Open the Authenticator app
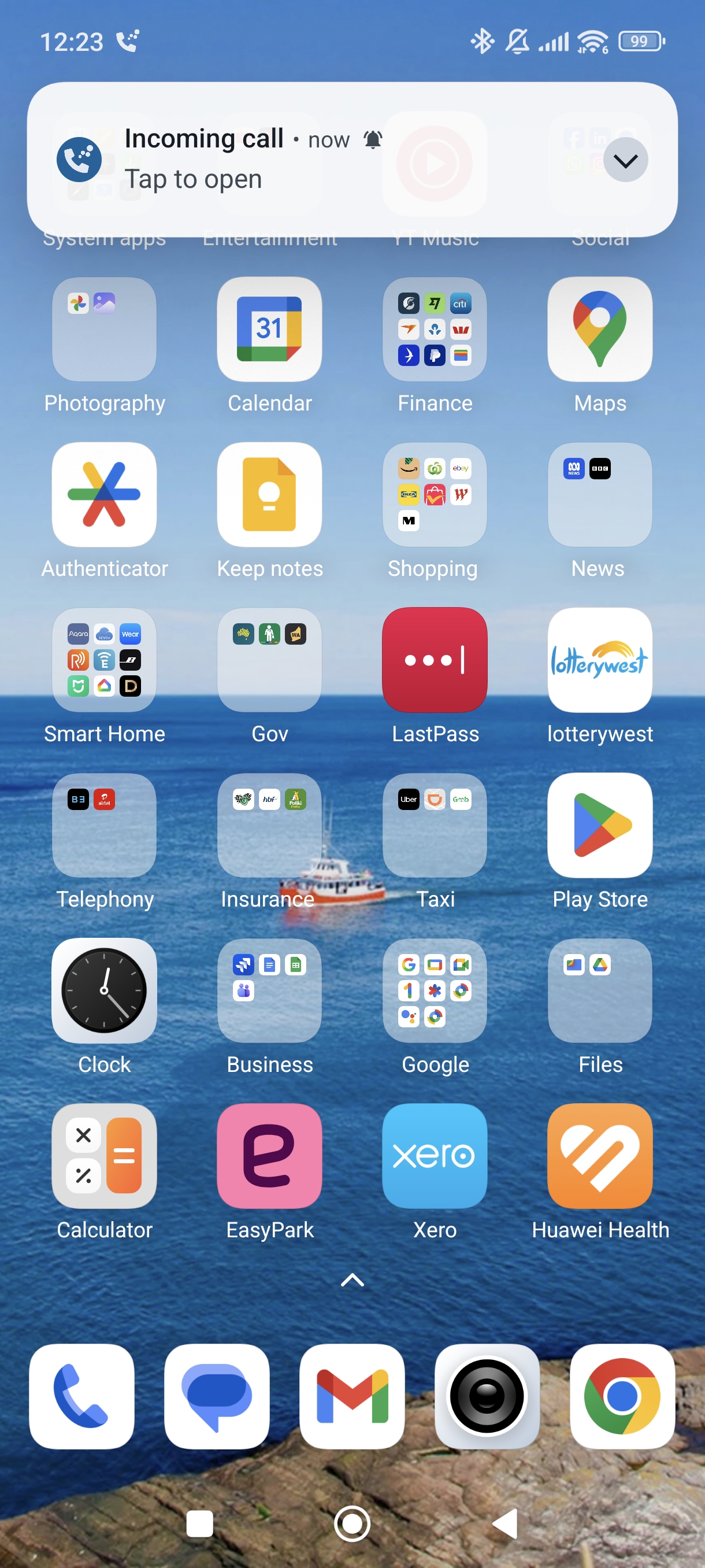Screen dimensions: 705x1568 pos(104,495)
